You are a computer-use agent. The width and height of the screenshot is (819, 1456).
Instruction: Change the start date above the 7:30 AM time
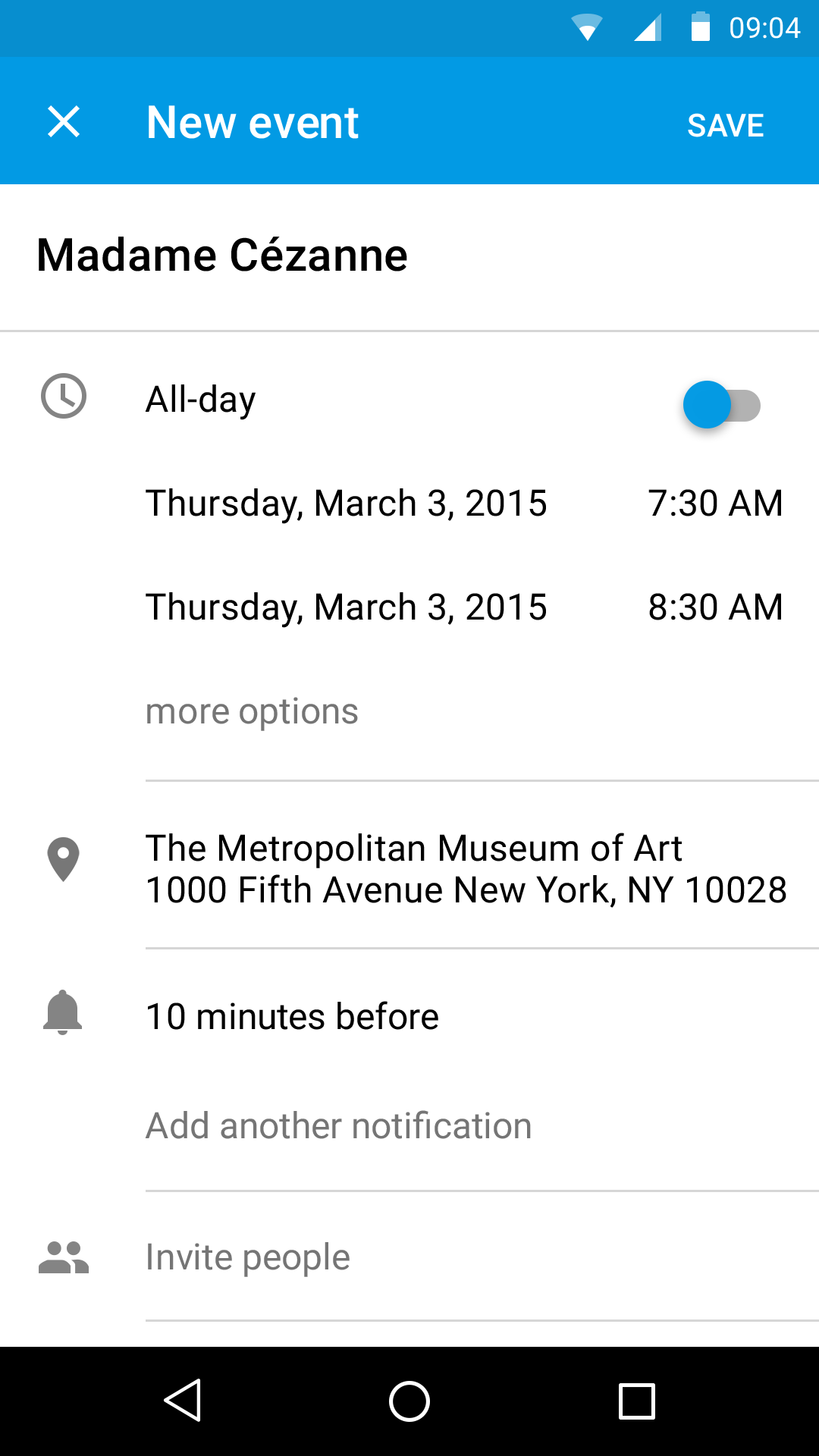click(347, 504)
